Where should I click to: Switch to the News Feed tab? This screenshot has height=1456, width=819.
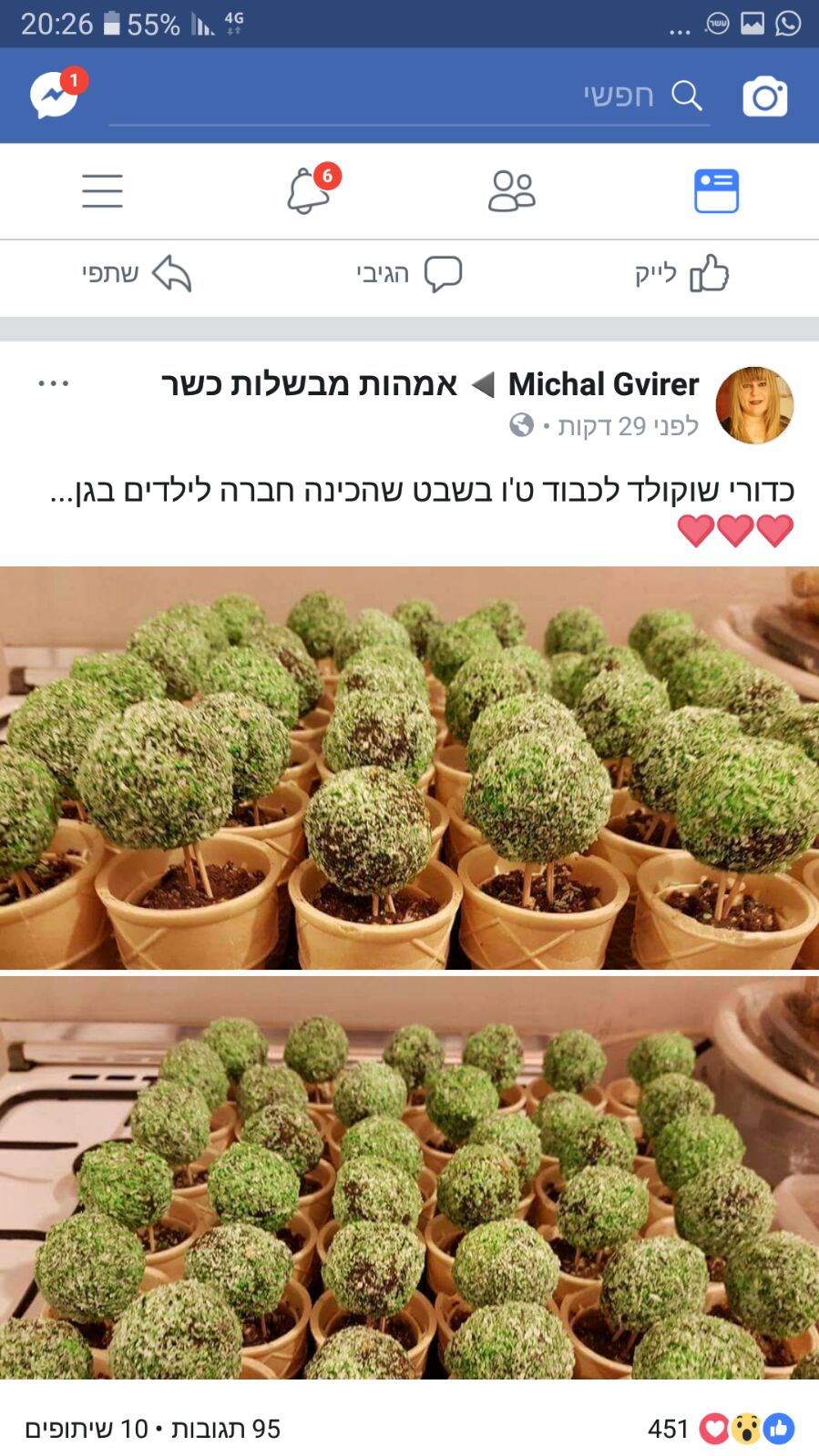(716, 191)
